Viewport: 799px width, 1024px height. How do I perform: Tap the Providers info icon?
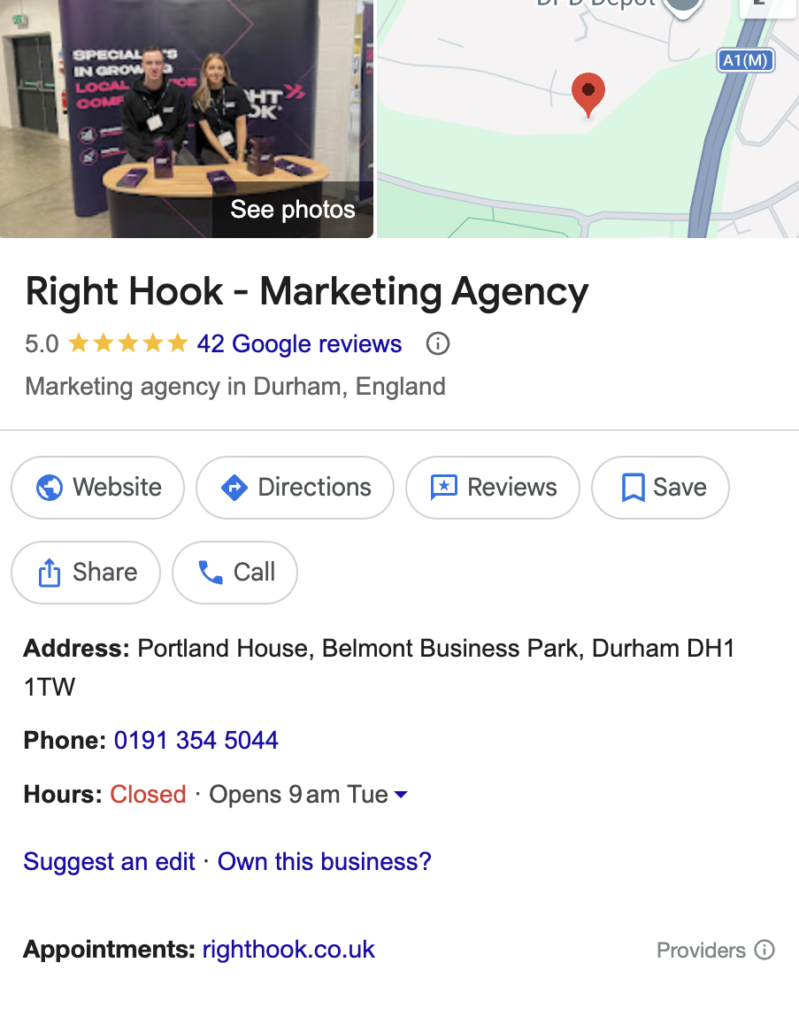(764, 950)
